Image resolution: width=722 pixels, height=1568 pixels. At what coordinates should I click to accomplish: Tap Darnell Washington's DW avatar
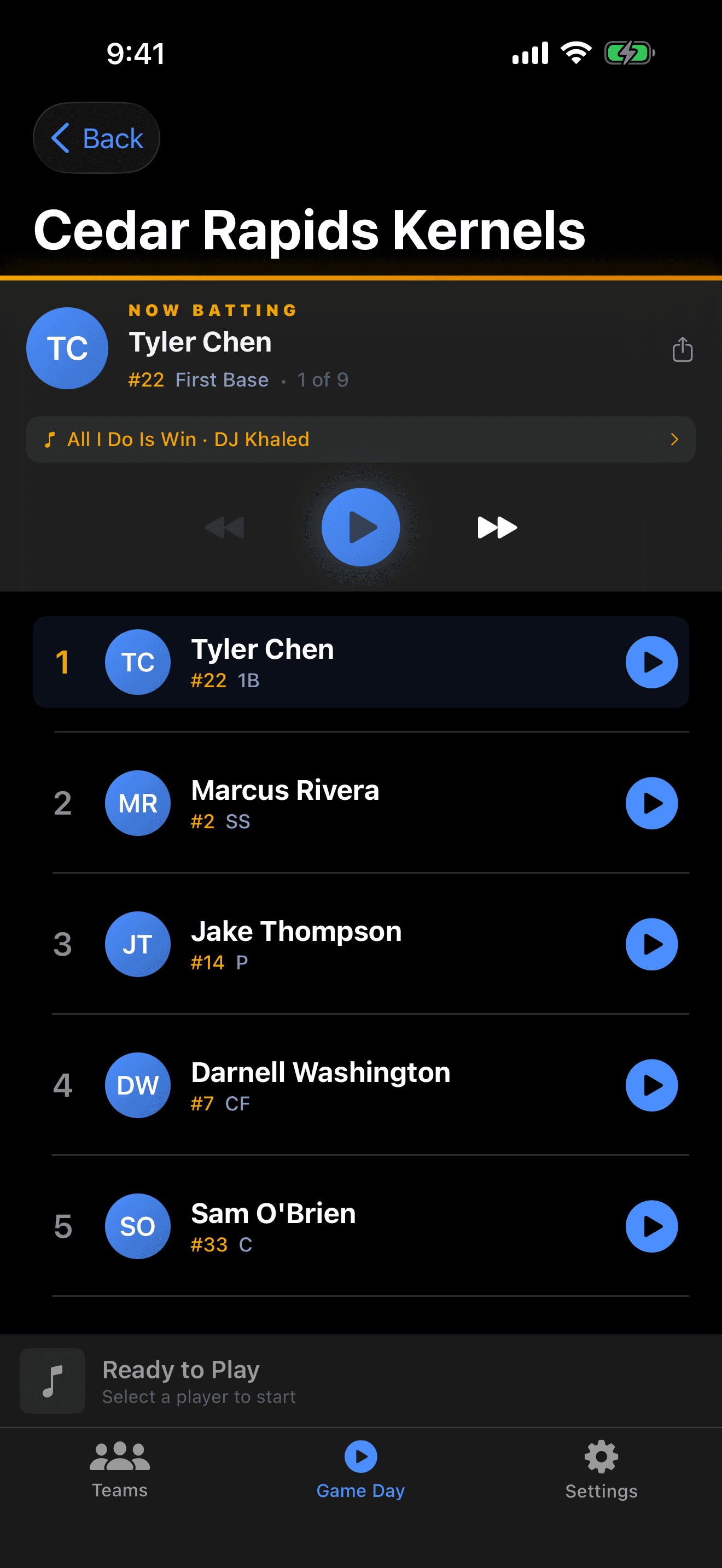click(x=137, y=1085)
